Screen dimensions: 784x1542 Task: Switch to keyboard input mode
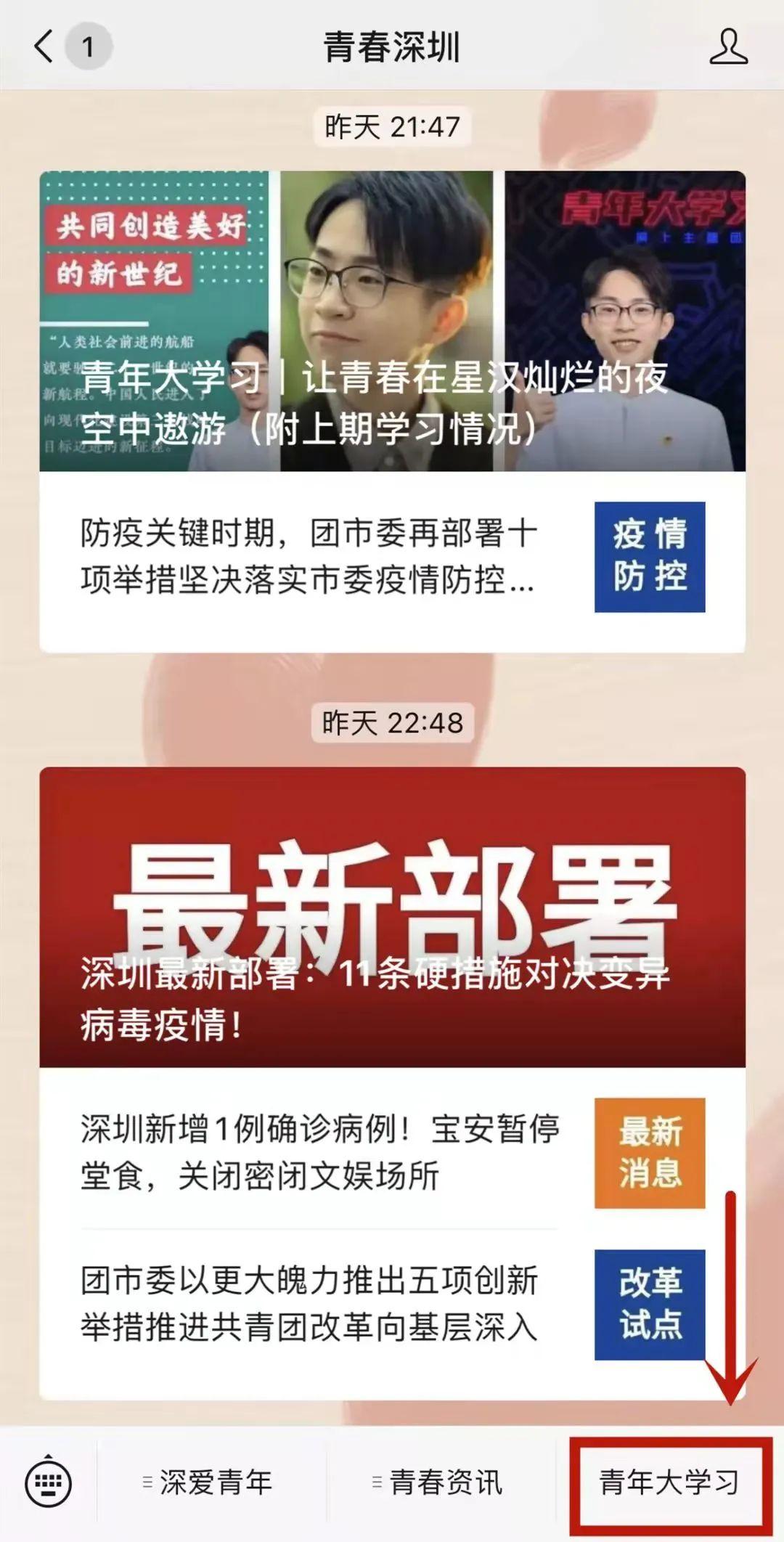click(x=48, y=1482)
